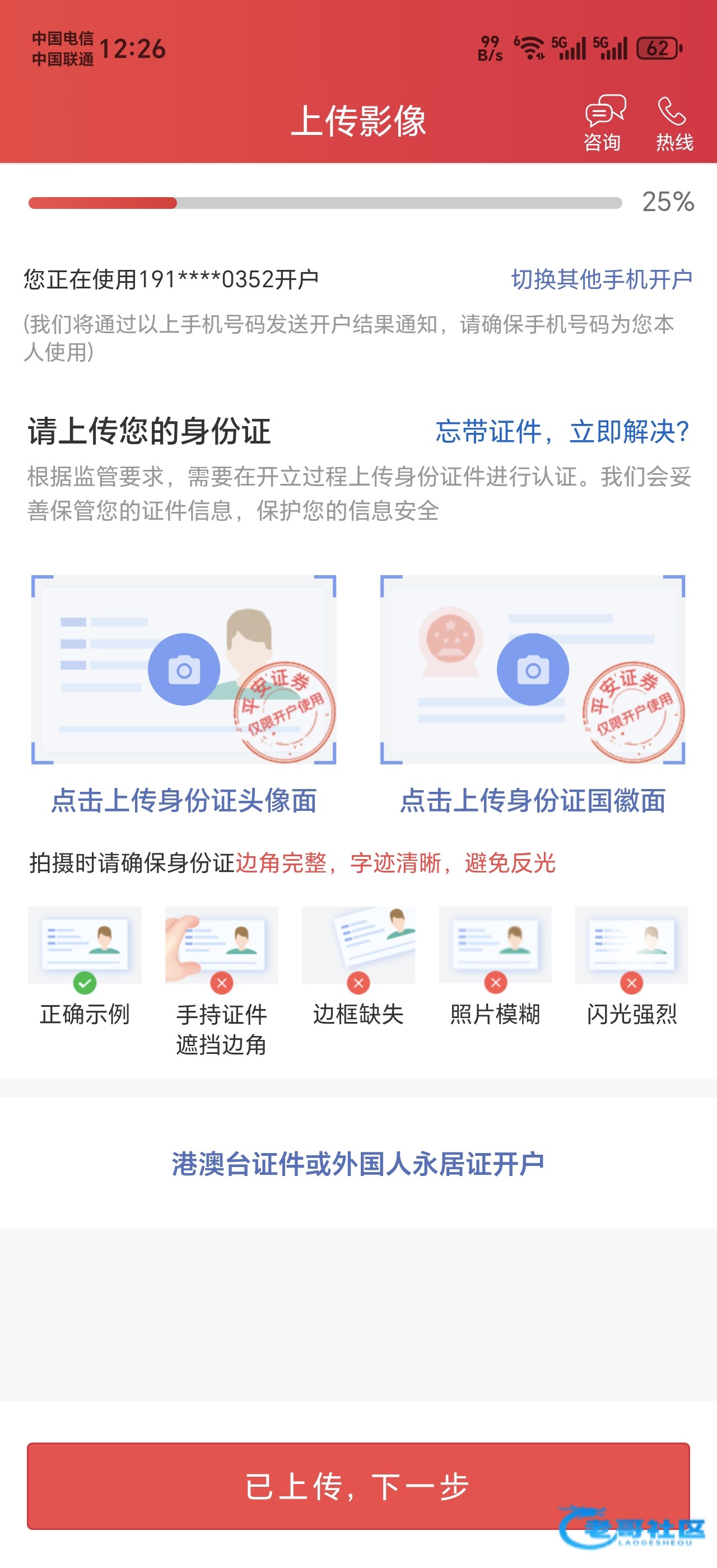Call the 热线 hotline

pos(674,123)
